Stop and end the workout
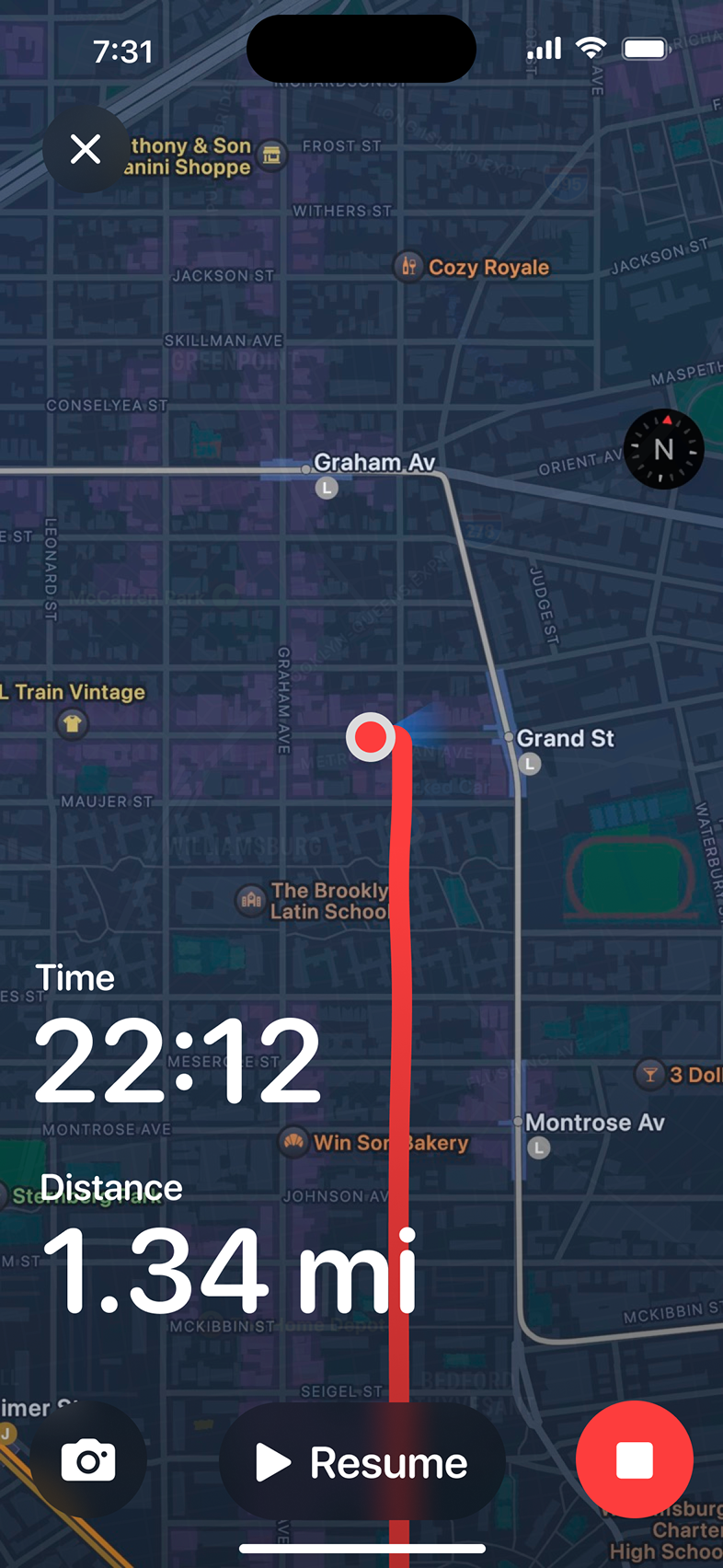The width and height of the screenshot is (723, 1568). (x=634, y=1459)
